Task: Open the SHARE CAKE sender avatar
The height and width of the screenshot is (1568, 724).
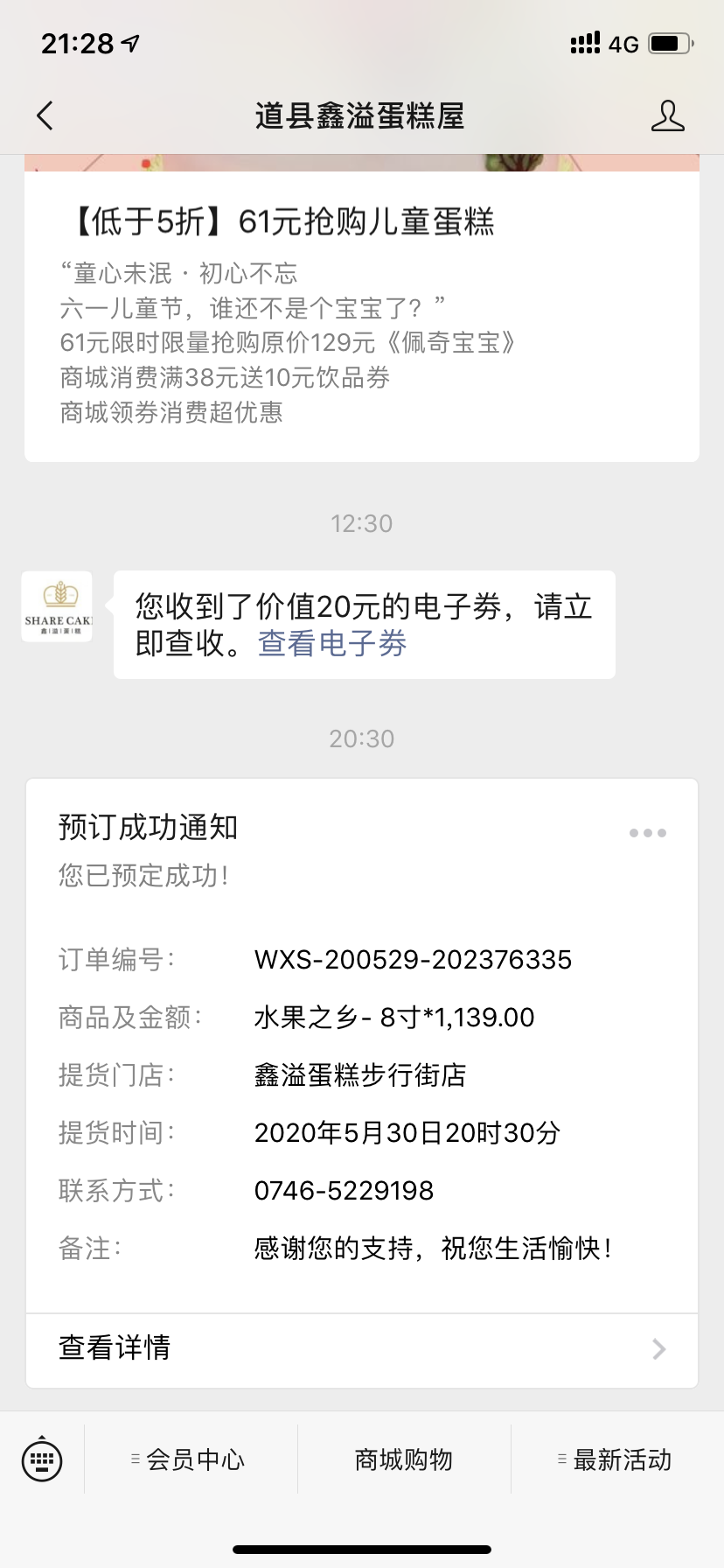Action: coord(57,606)
